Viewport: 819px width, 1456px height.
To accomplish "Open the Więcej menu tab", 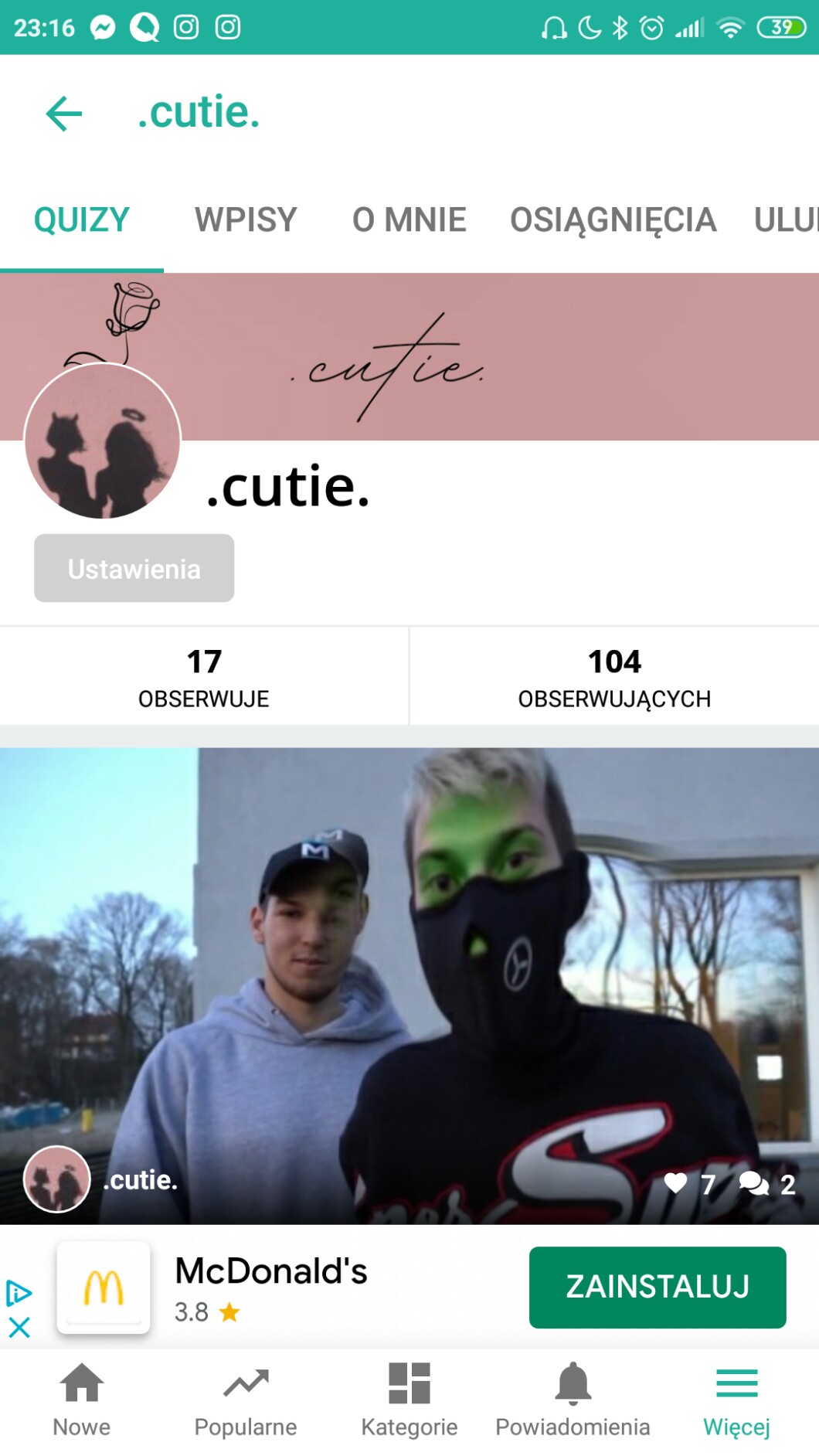I will tap(736, 1400).
